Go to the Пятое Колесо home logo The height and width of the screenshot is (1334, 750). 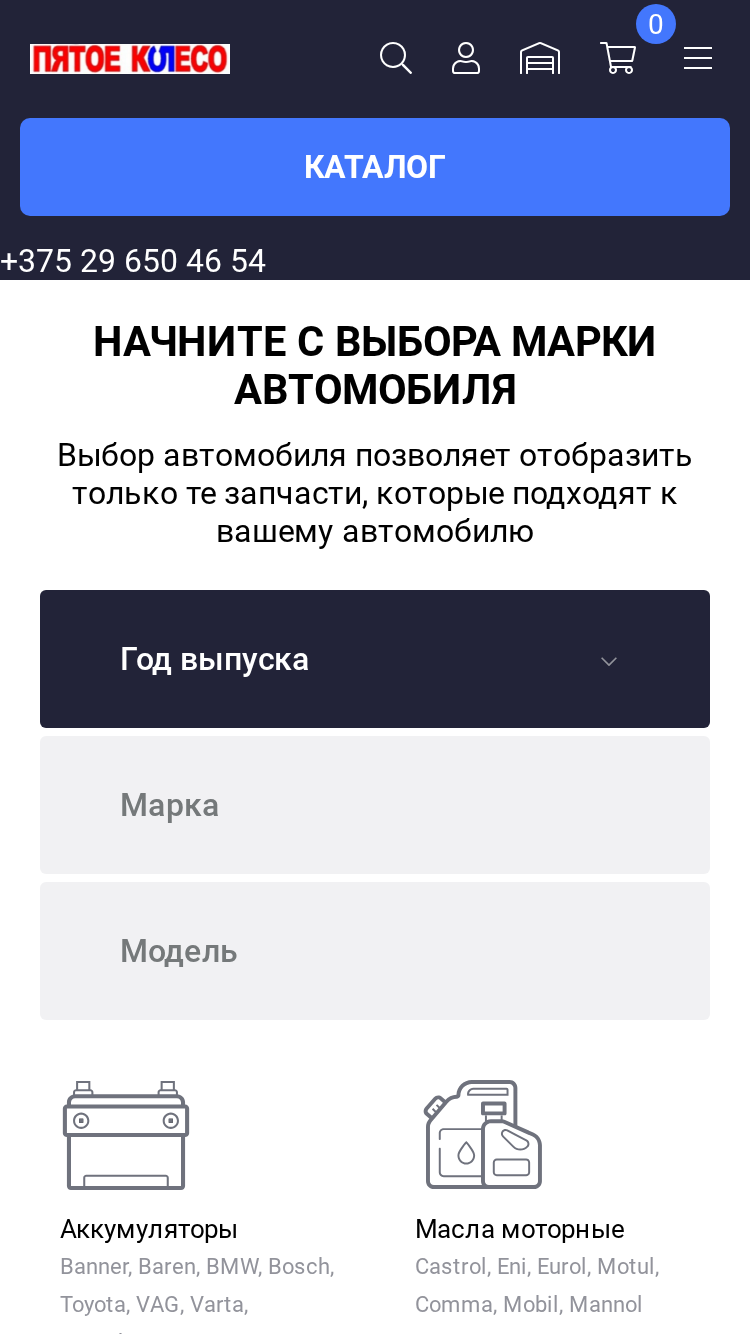pos(130,59)
